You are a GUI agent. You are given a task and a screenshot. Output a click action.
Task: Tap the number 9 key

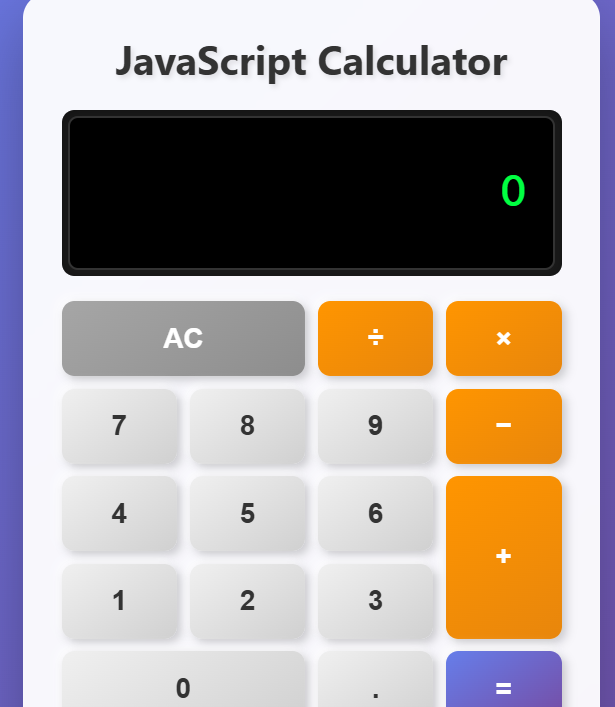[x=375, y=426]
